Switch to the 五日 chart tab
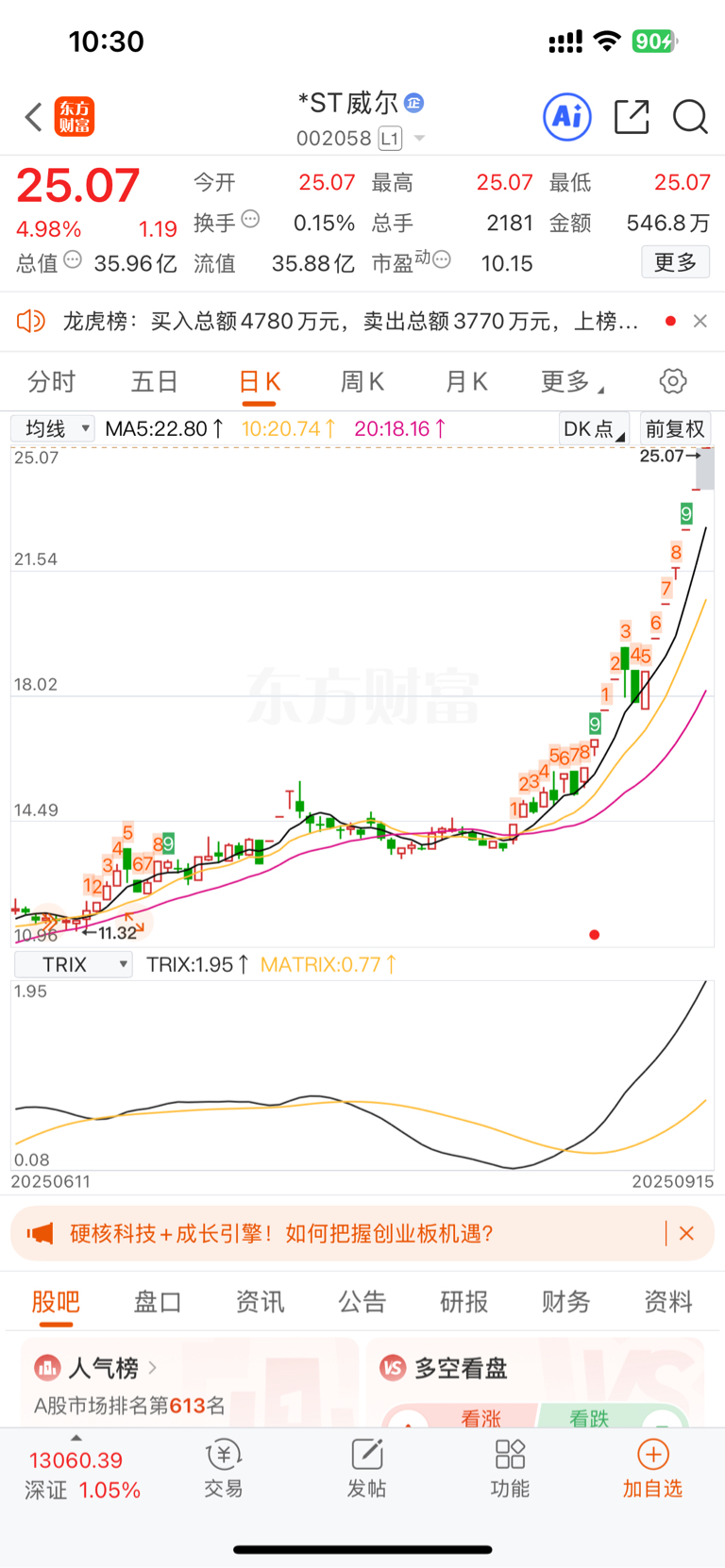Image resolution: width=725 pixels, height=1568 pixels. coord(155,382)
